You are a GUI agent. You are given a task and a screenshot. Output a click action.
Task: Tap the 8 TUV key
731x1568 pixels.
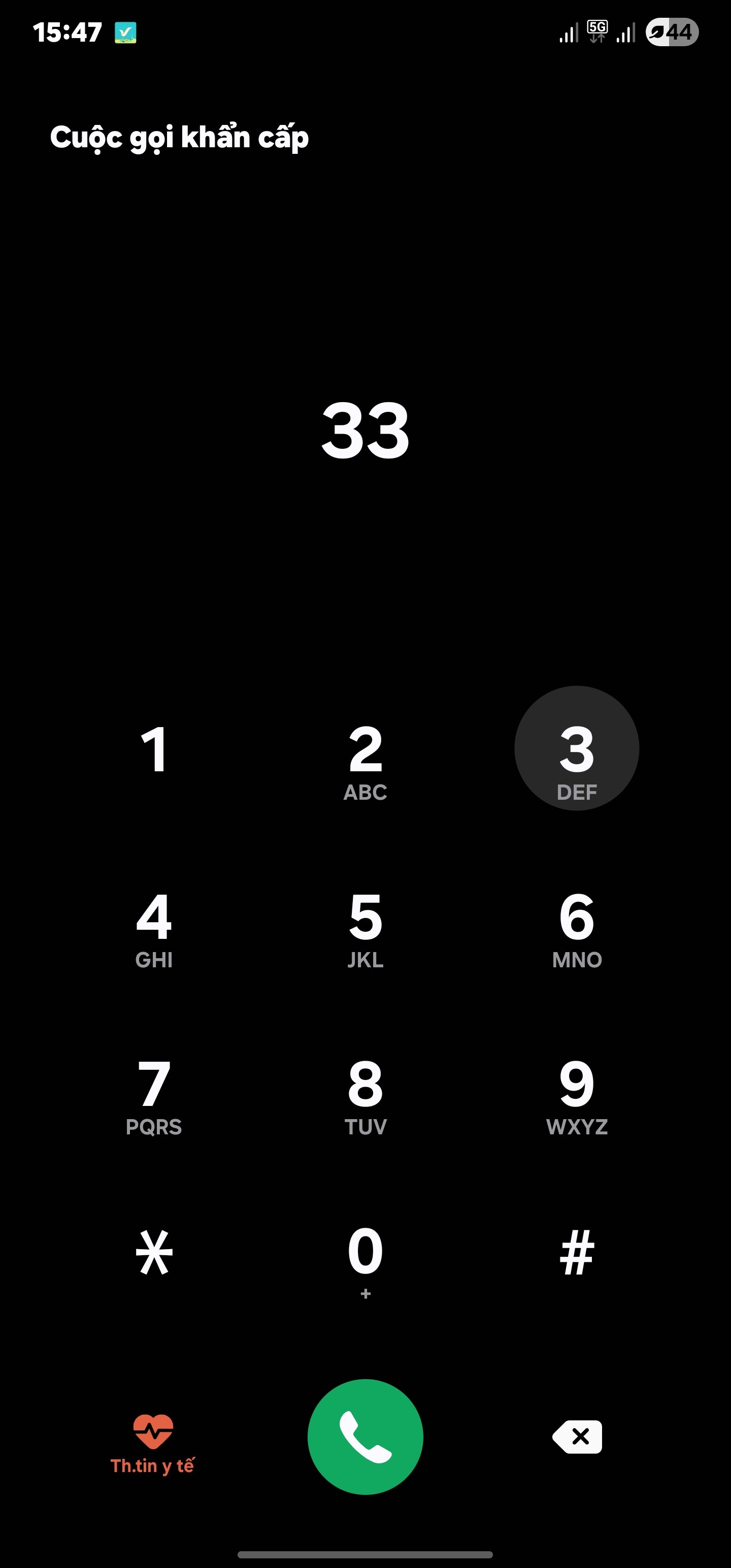coord(365,1084)
